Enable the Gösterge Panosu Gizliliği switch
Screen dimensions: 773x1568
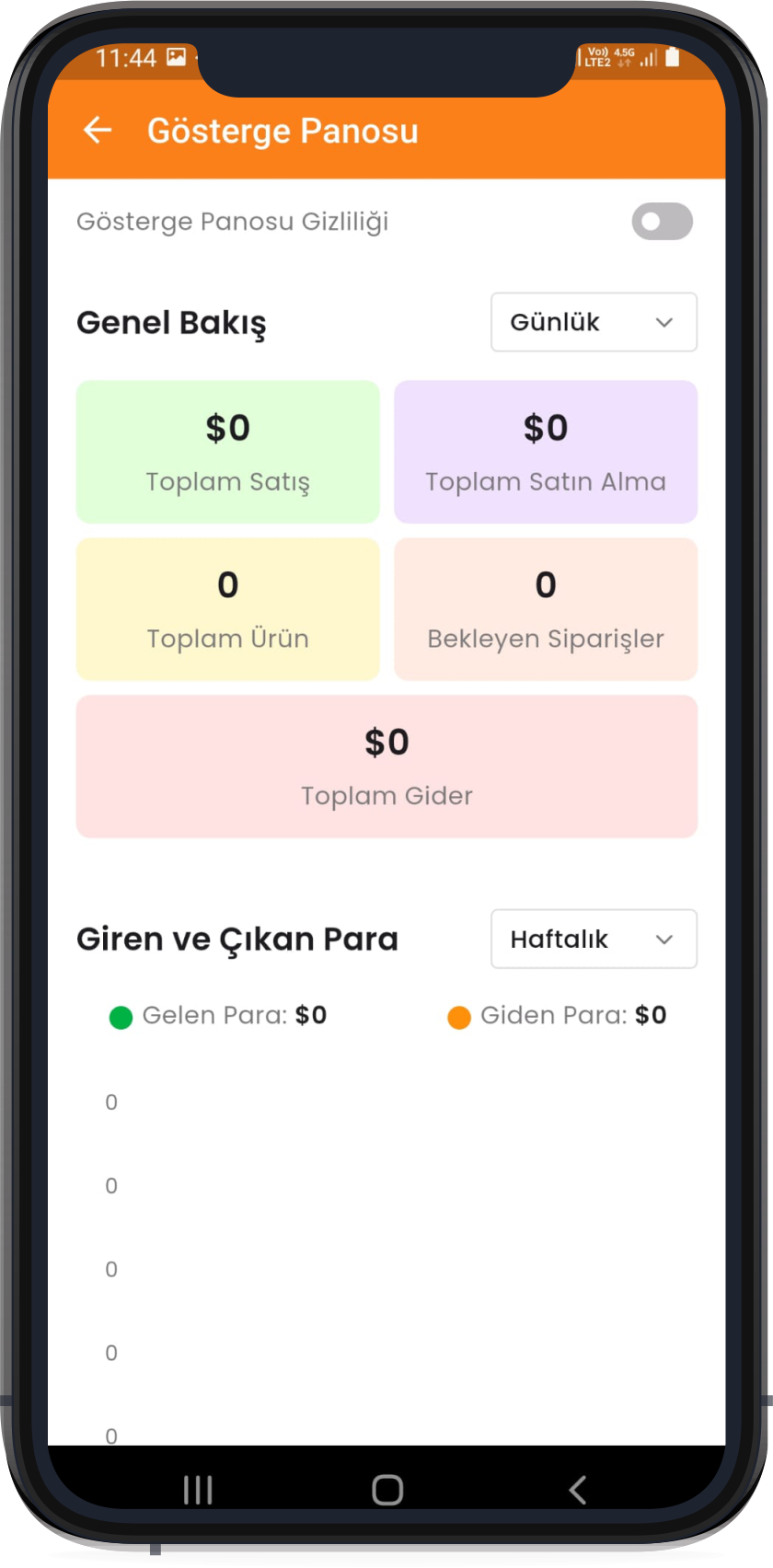click(662, 222)
